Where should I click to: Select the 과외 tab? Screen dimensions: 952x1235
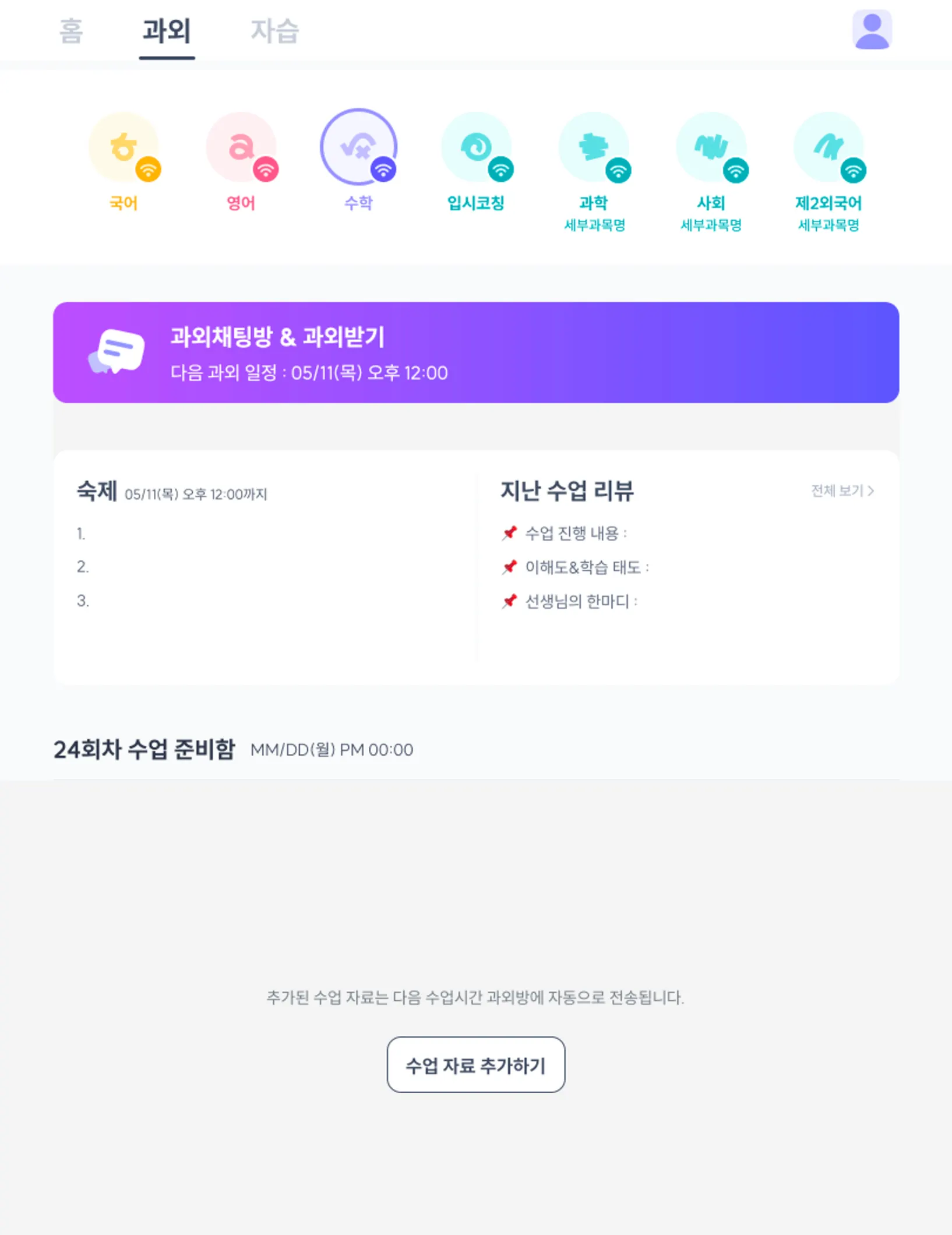coord(167,31)
